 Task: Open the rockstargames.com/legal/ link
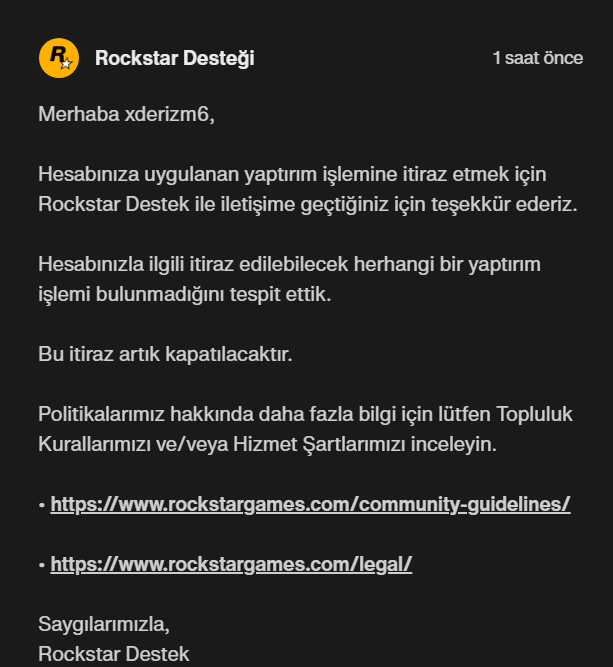click(x=231, y=565)
